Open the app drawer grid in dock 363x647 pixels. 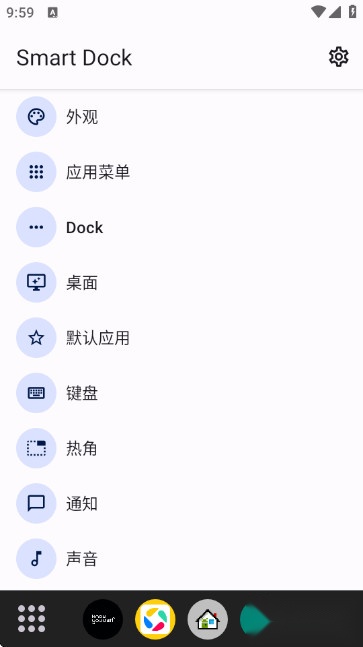[31, 619]
